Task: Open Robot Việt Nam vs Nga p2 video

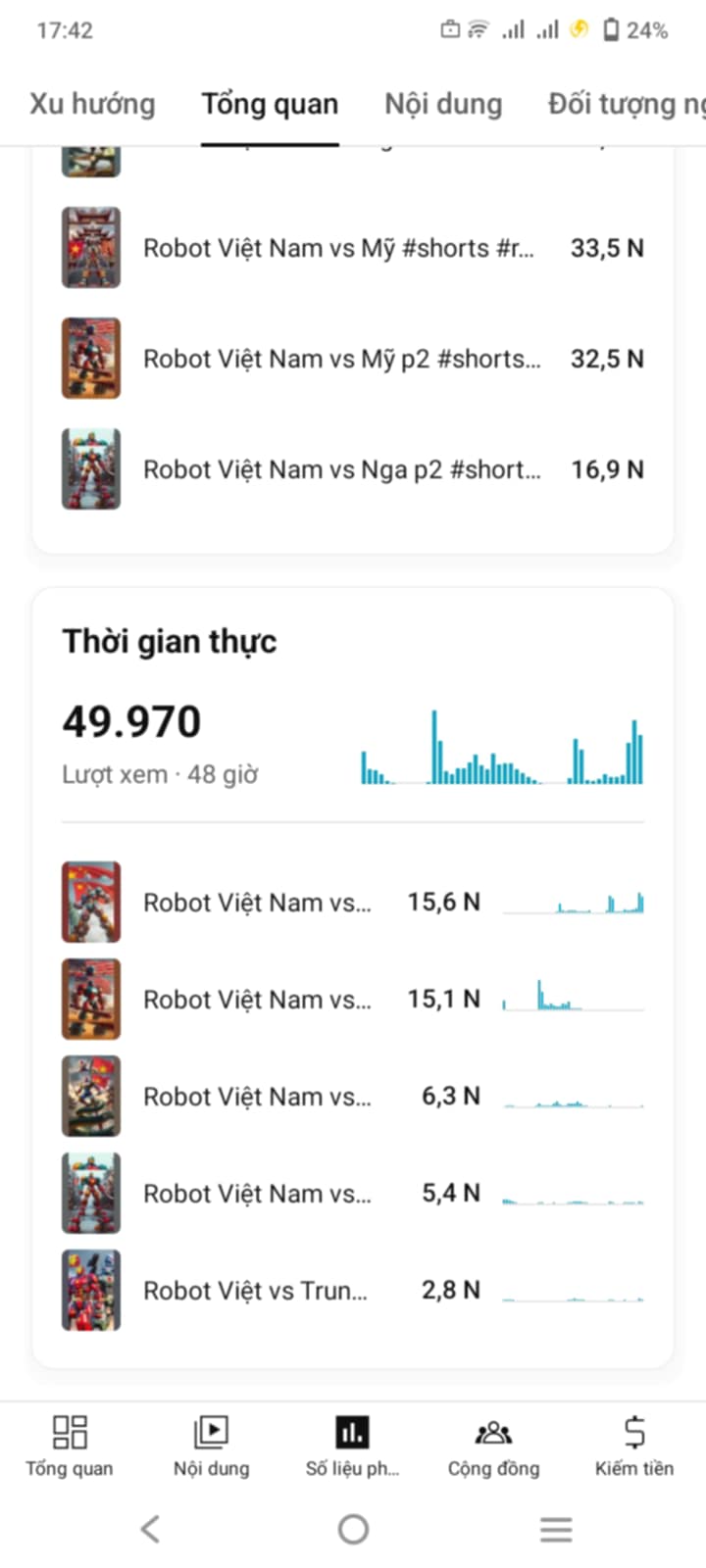Action: 353,469
